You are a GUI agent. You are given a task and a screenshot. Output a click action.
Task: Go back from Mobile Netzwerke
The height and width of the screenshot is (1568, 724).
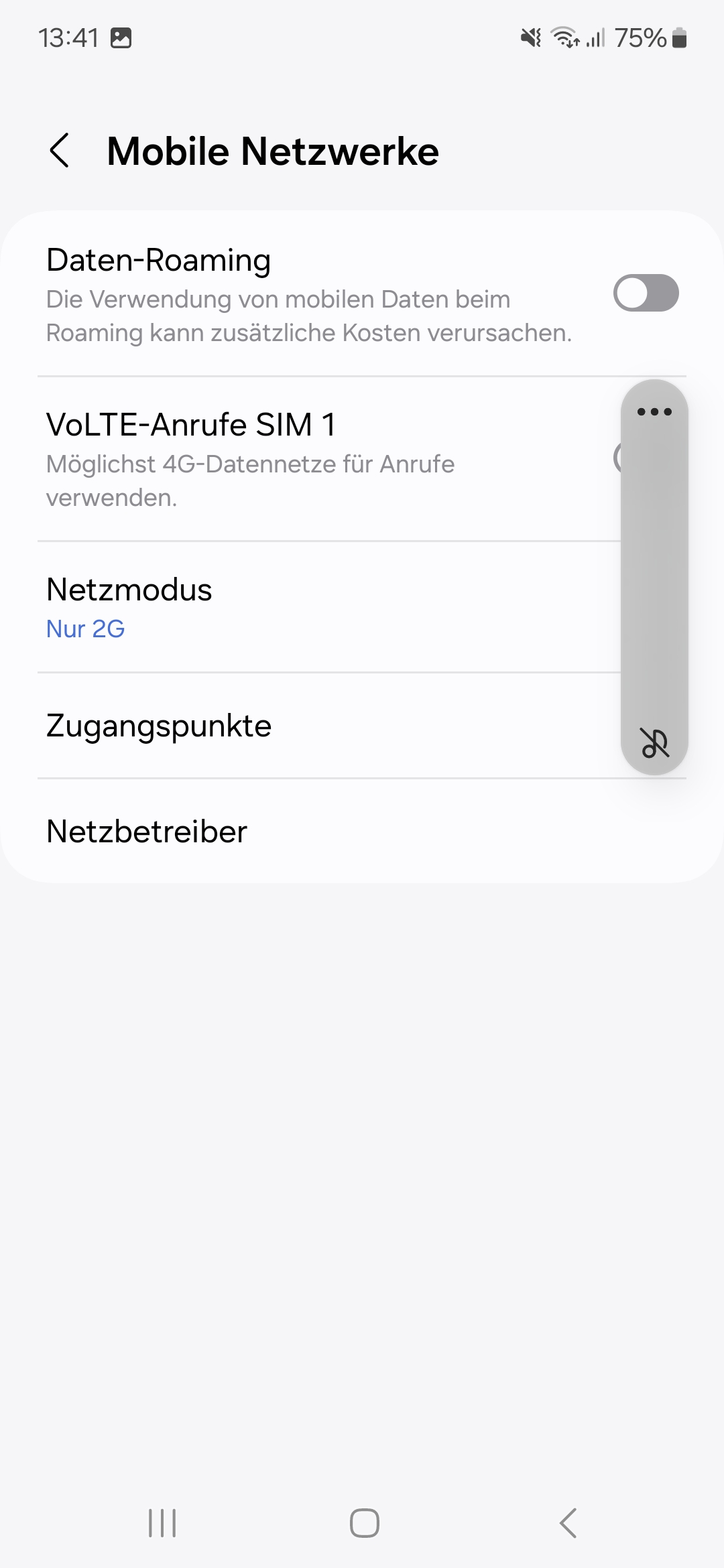60,150
